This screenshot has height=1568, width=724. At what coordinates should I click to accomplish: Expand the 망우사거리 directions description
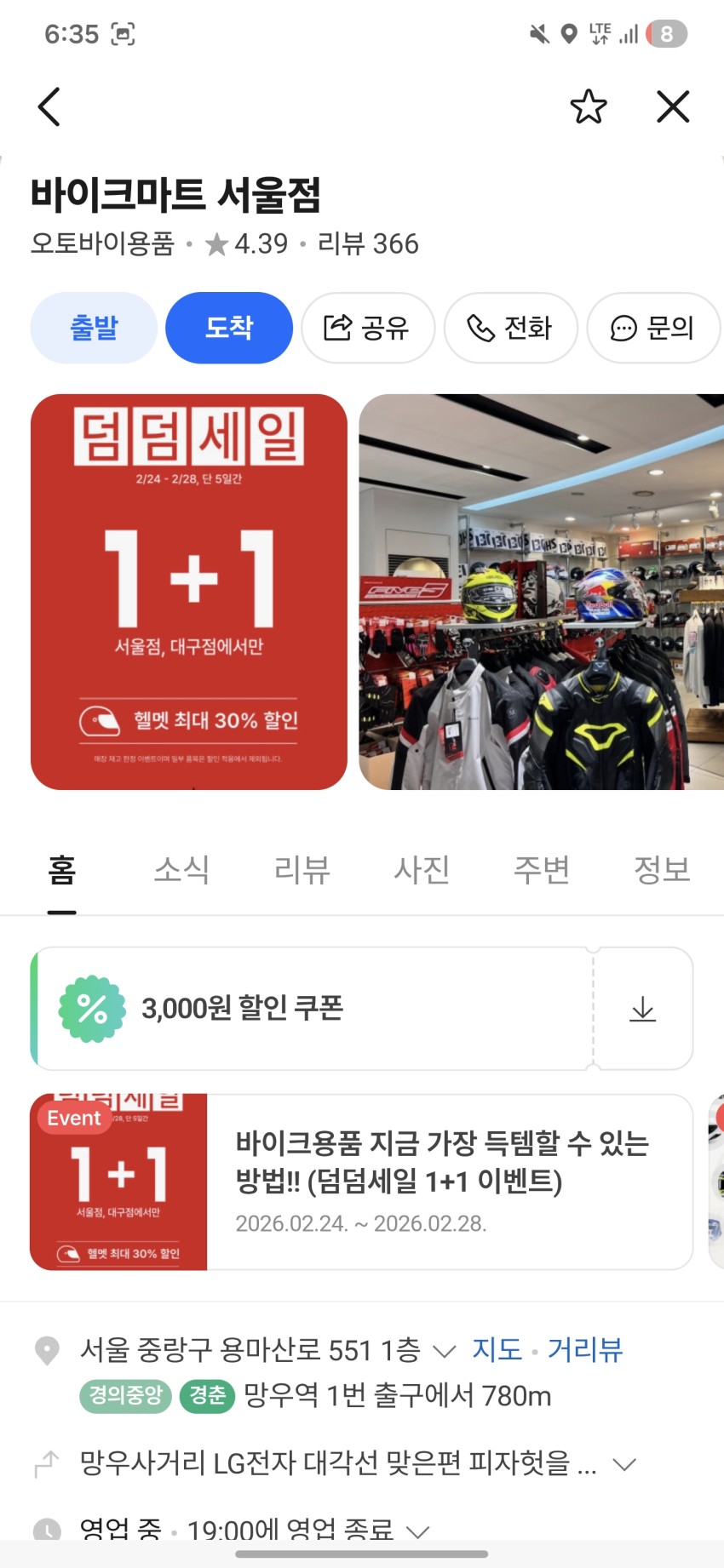click(624, 1464)
